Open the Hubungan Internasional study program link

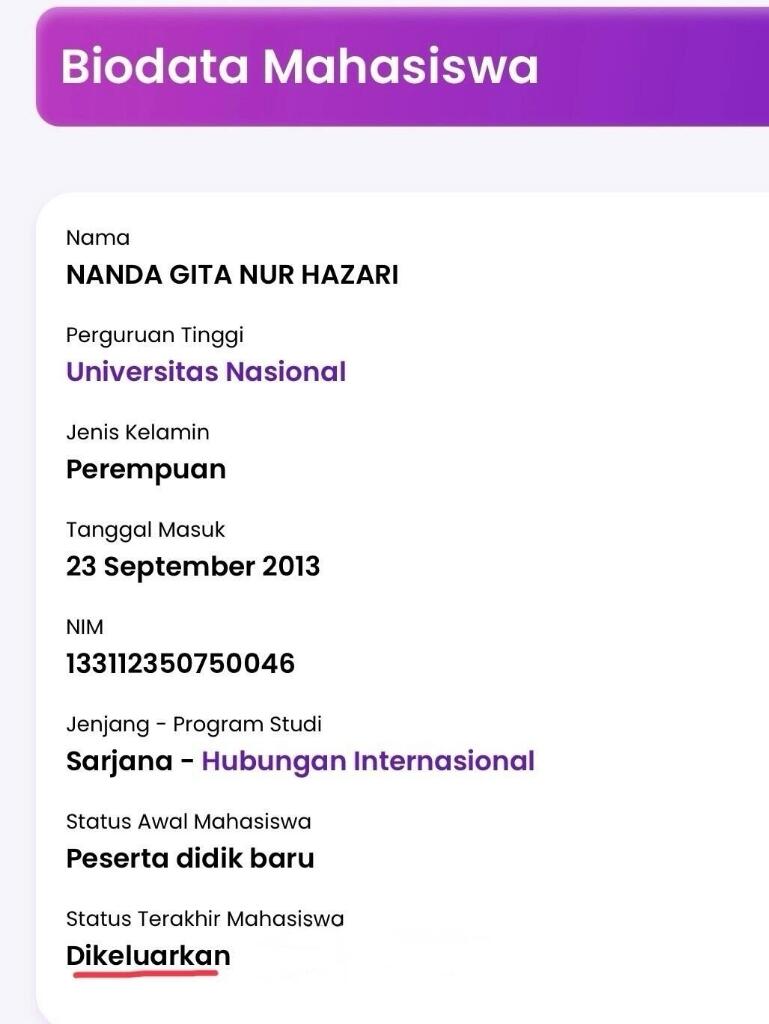click(x=368, y=761)
